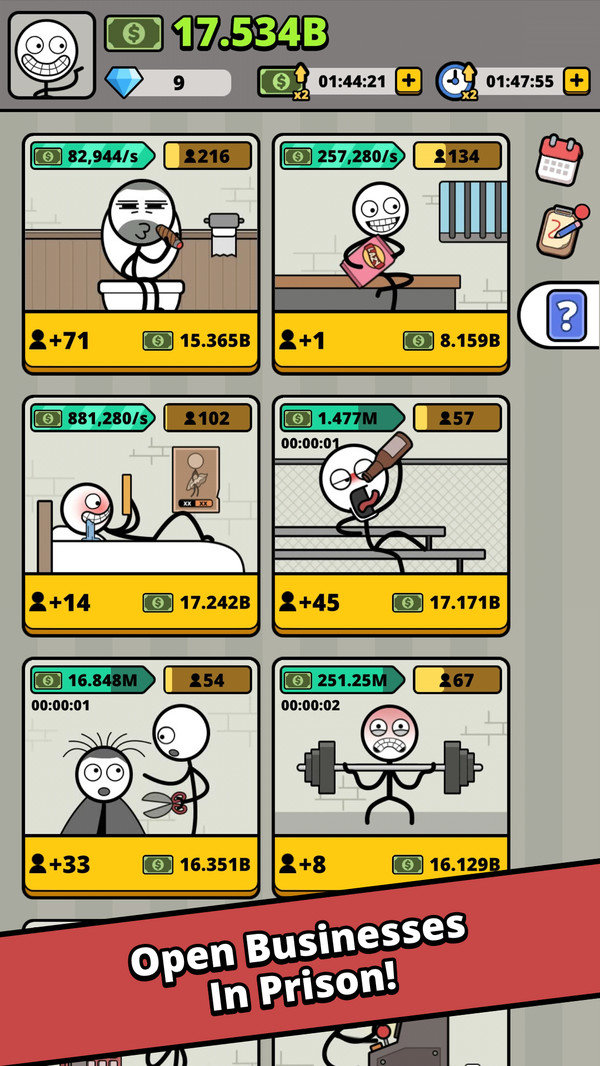Screen dimensions: 600x1066
Task: Buy +8 upgrade for 16.129B
Action: point(391,864)
